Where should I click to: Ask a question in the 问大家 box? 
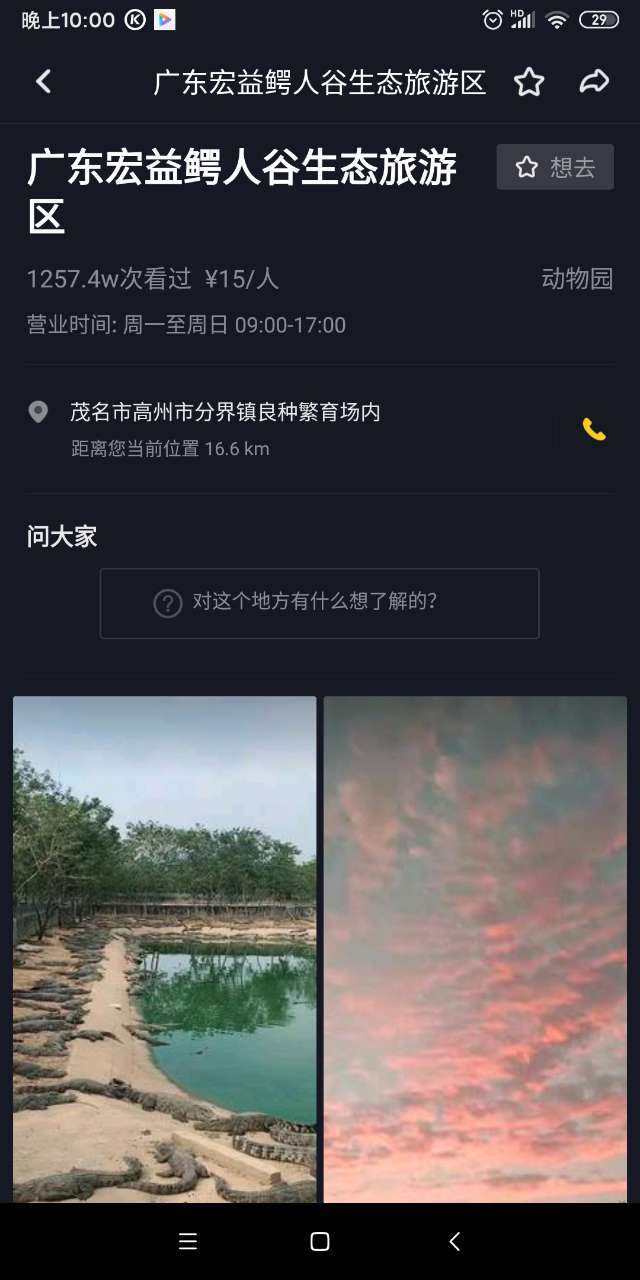point(319,603)
